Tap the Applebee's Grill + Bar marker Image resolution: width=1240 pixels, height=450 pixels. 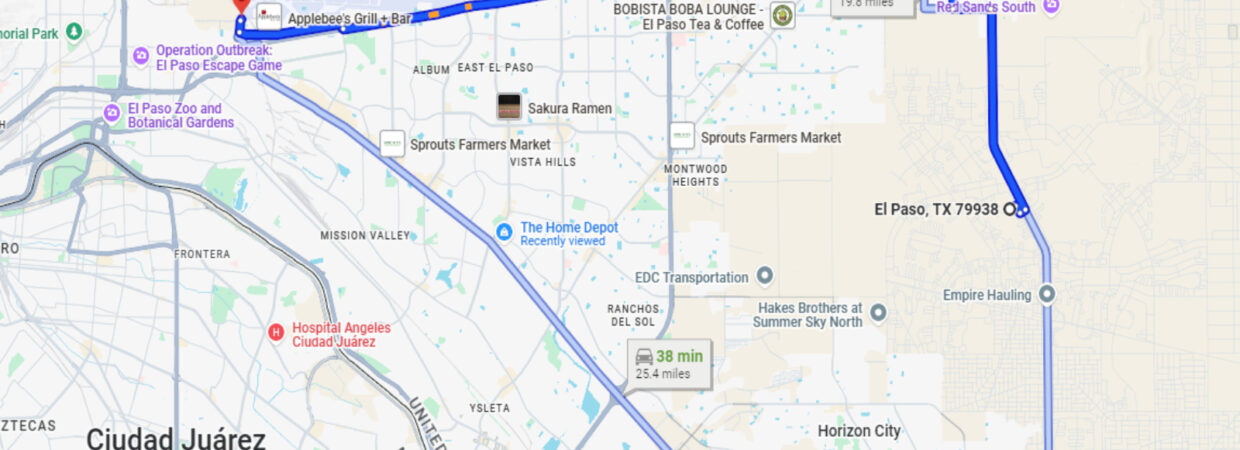pyautogui.click(x=269, y=16)
